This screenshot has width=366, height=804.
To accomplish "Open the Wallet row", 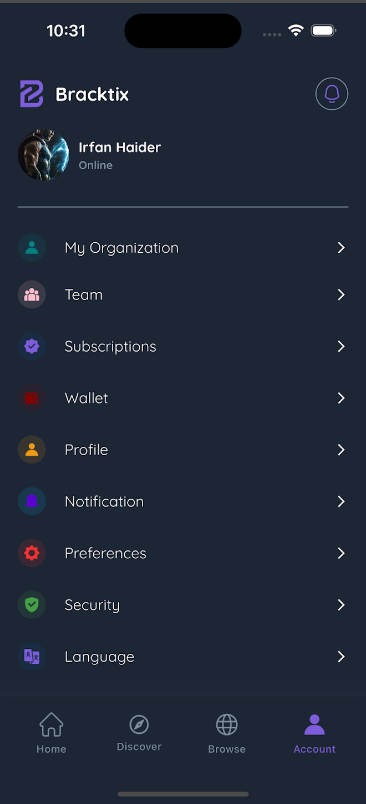I will 183,398.
